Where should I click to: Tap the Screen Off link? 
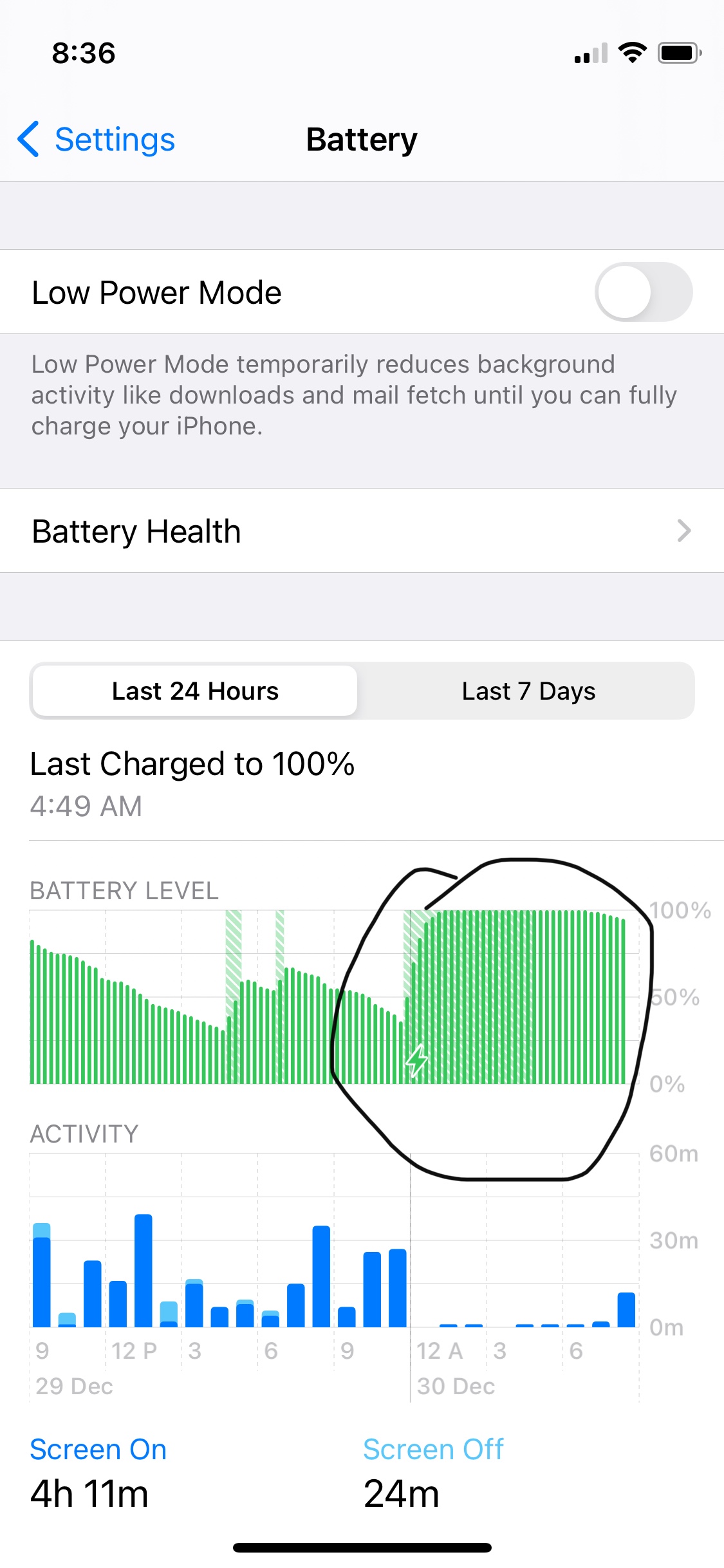[x=433, y=1449]
